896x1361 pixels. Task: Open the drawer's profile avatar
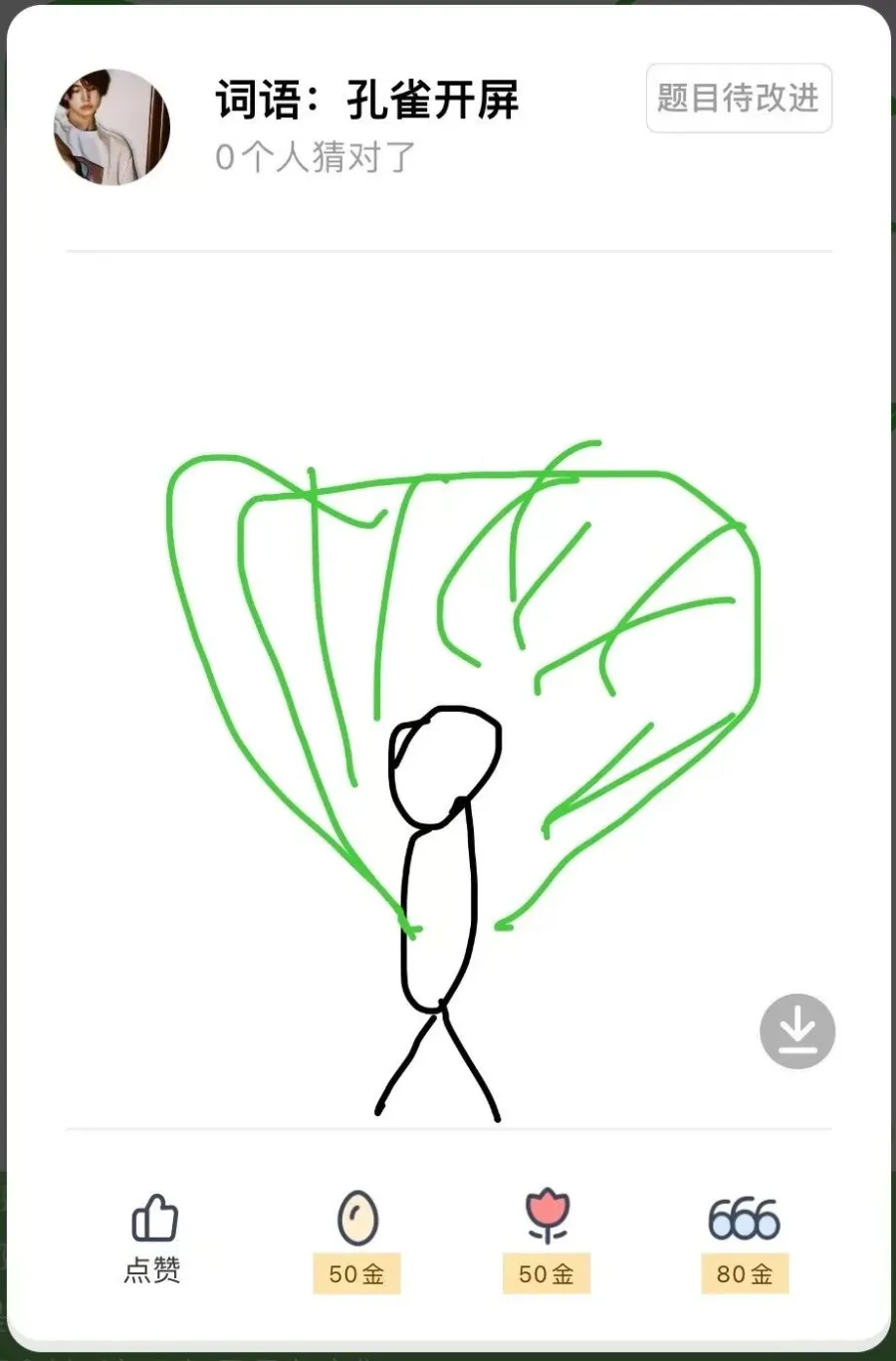pyautogui.click(x=112, y=126)
